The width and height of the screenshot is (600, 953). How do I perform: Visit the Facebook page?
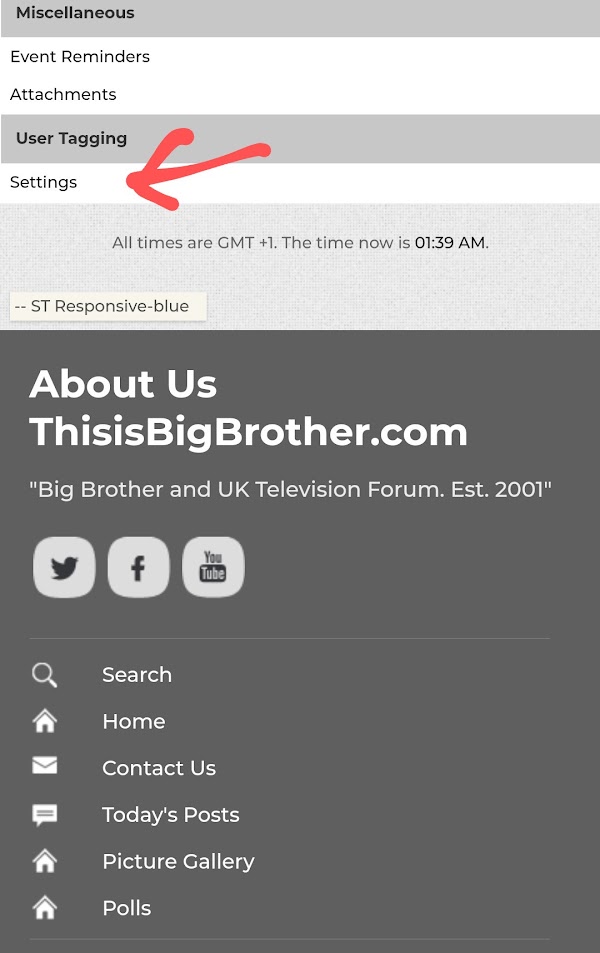click(138, 567)
